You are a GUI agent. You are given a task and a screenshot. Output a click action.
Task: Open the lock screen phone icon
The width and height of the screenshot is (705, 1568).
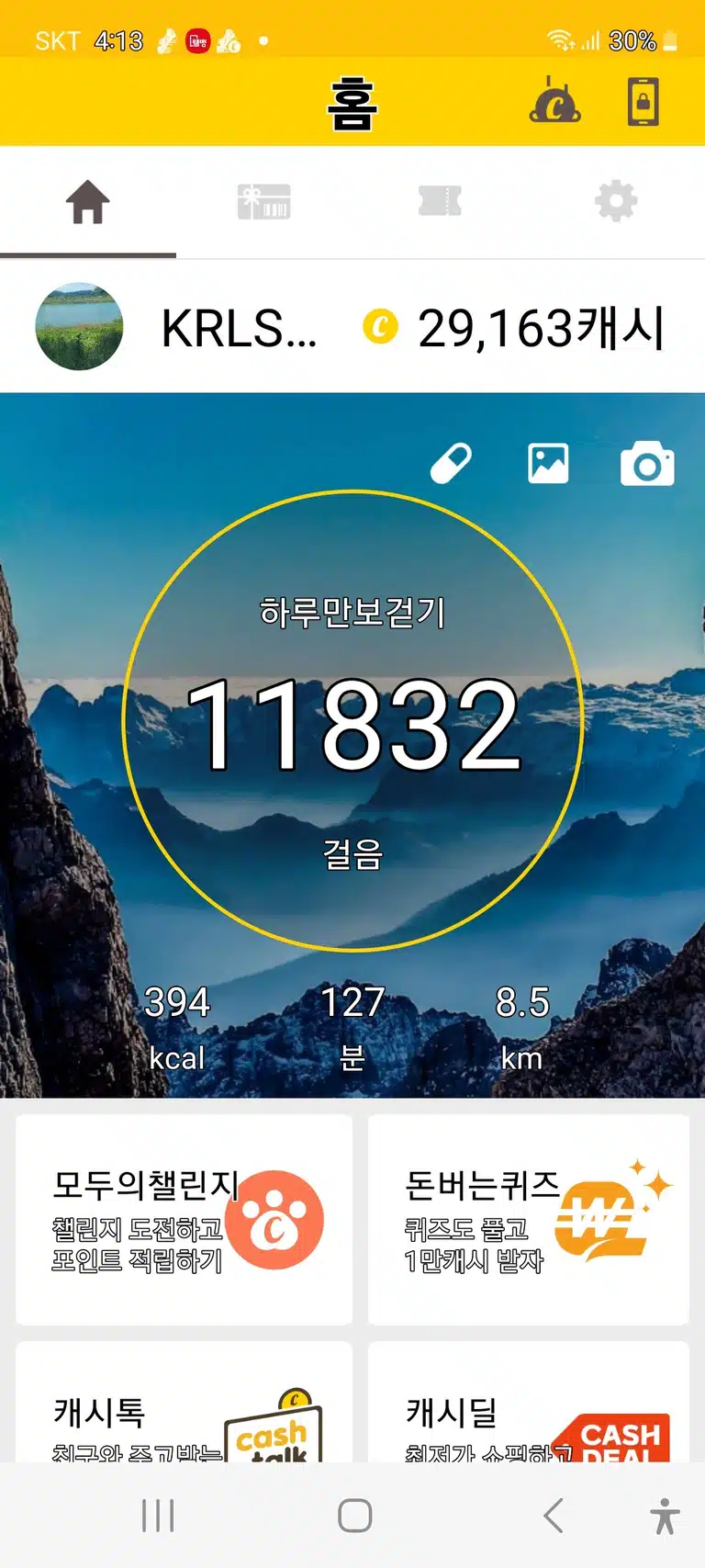643,101
